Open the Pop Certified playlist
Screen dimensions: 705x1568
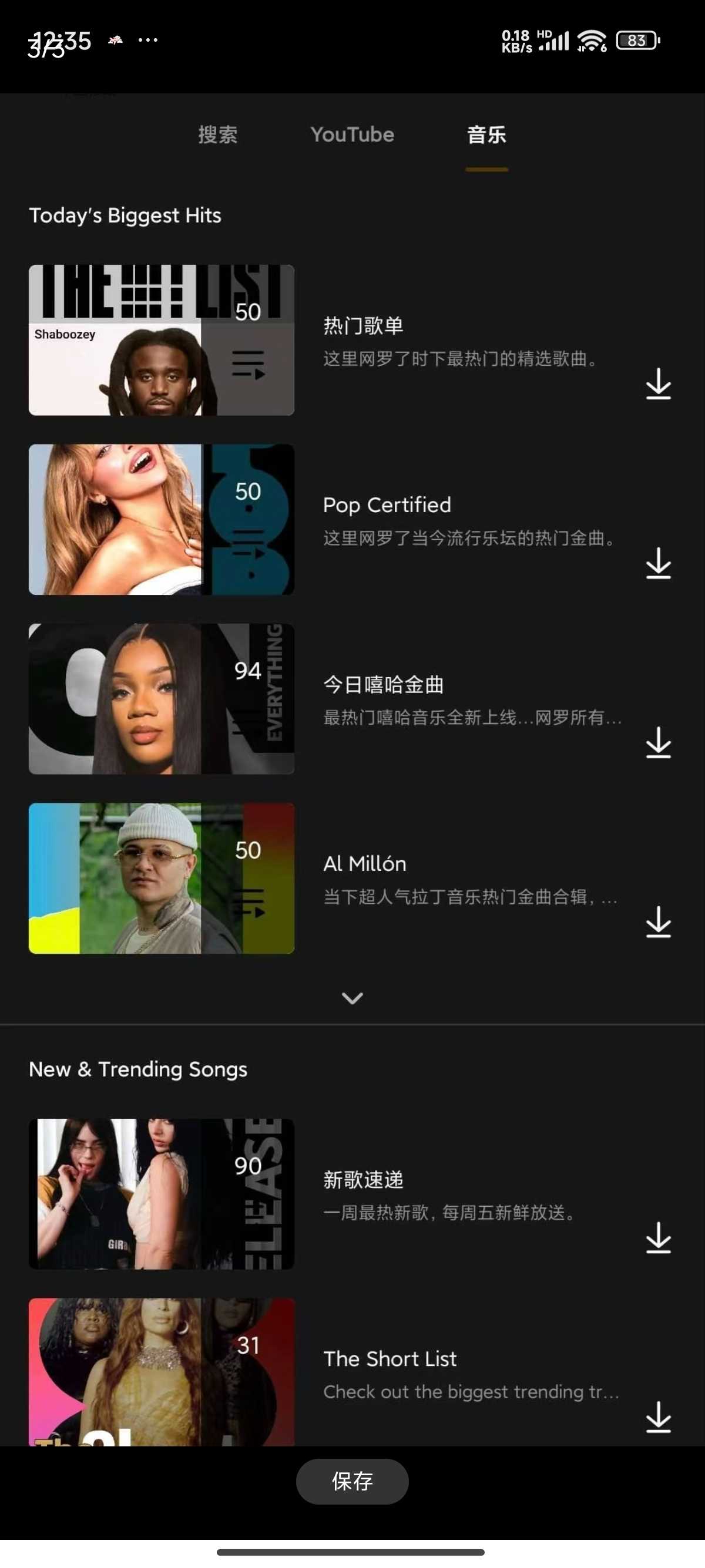tap(387, 505)
